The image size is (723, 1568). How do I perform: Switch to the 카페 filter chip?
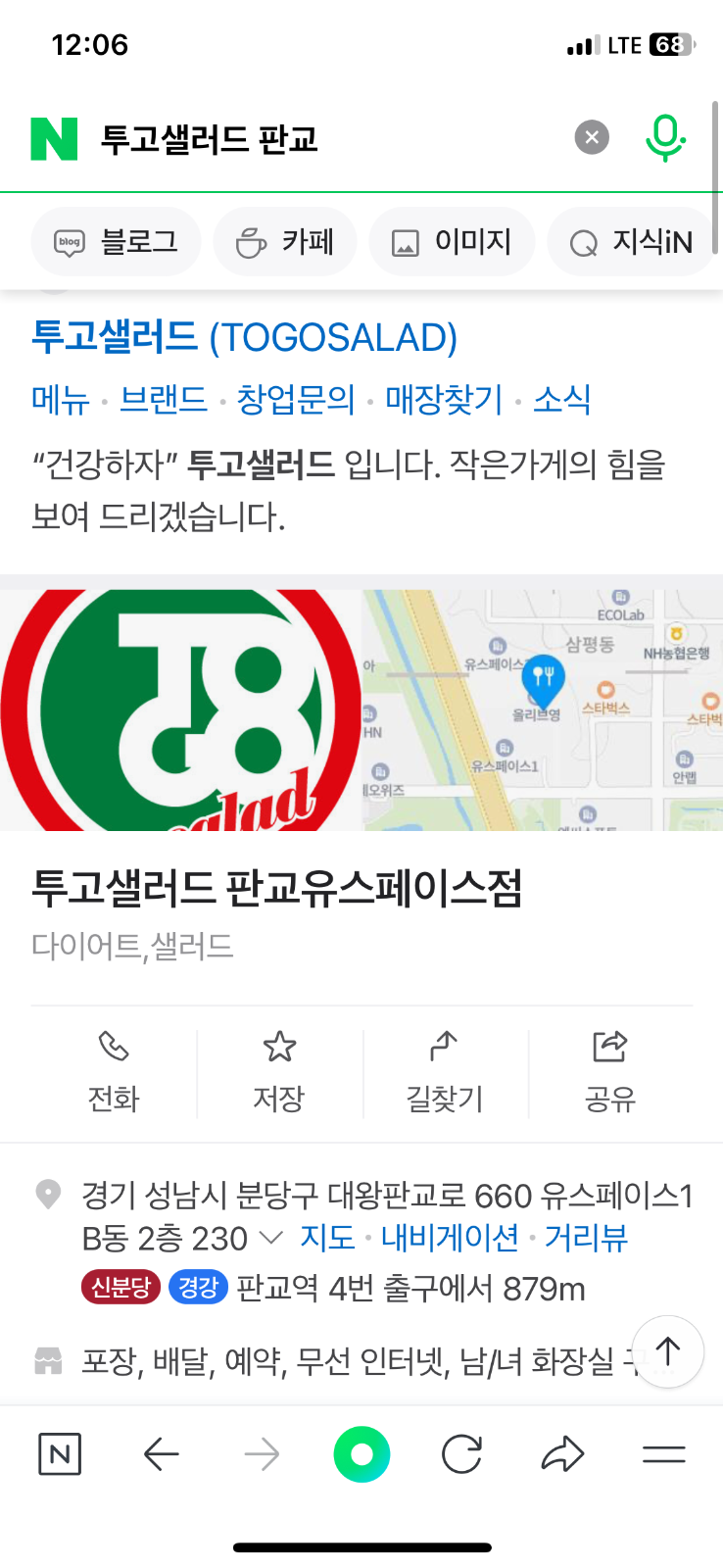click(x=285, y=242)
